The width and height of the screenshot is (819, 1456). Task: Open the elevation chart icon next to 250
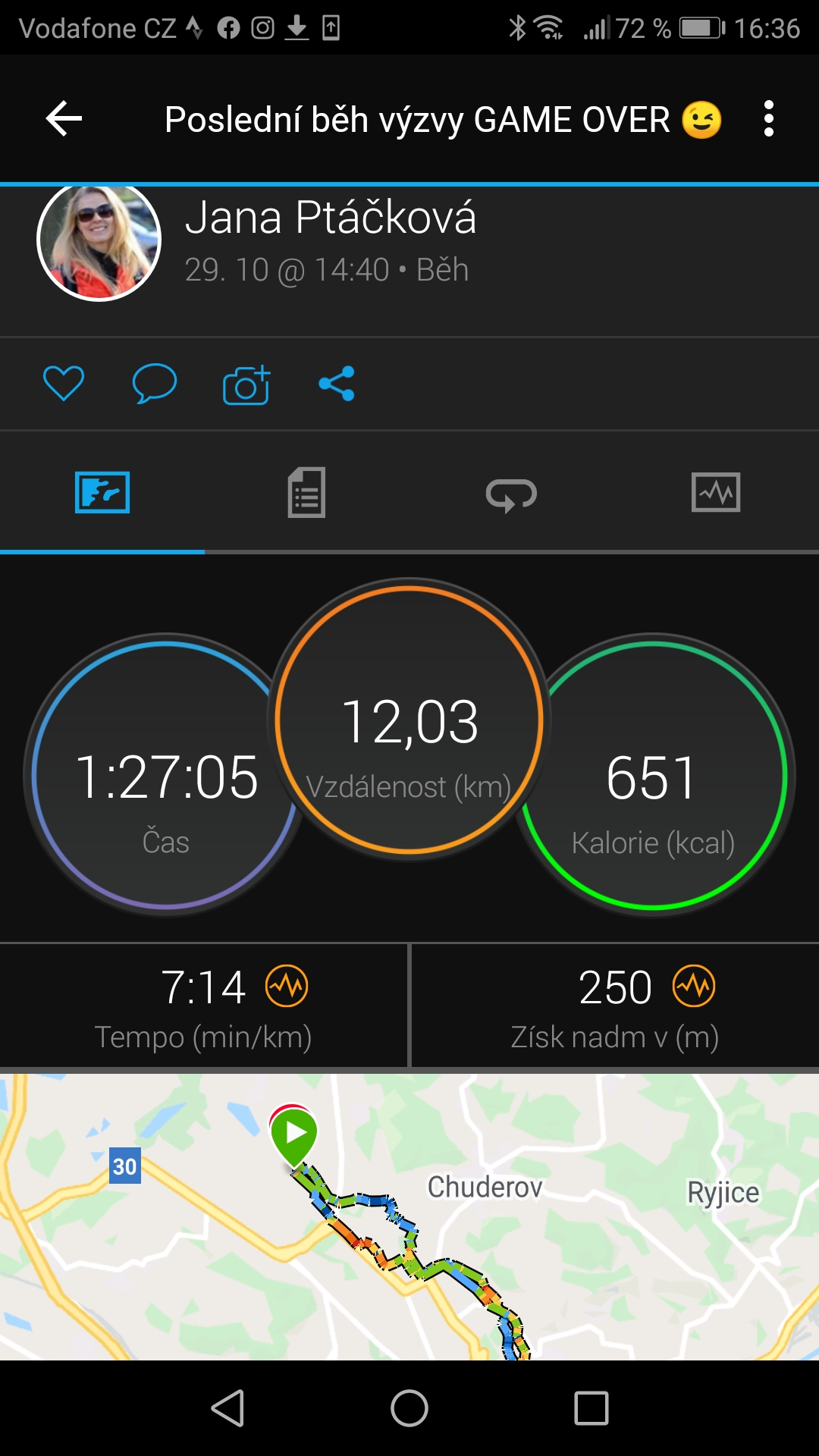(694, 986)
